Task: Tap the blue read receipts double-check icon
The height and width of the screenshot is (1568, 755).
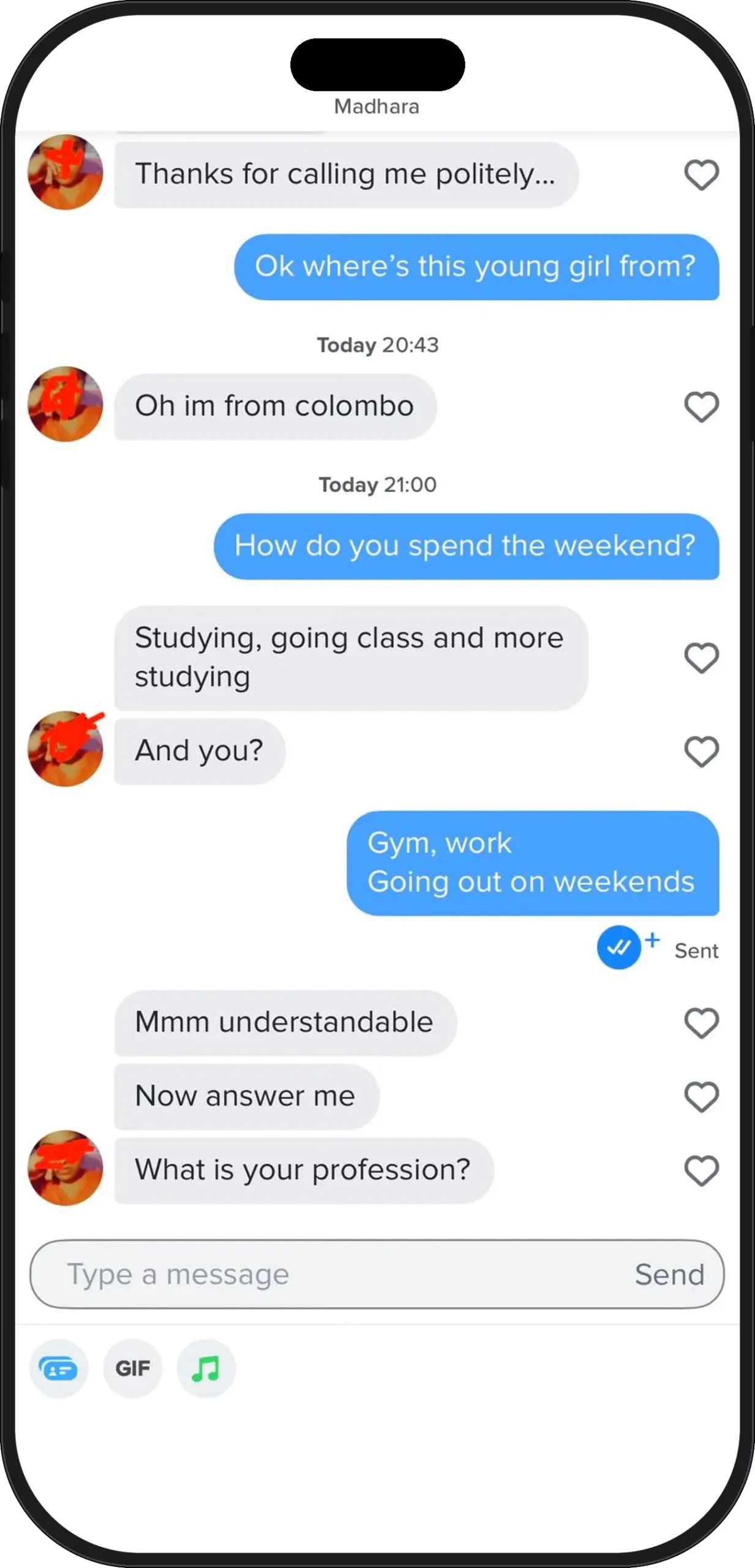Action: (x=619, y=948)
